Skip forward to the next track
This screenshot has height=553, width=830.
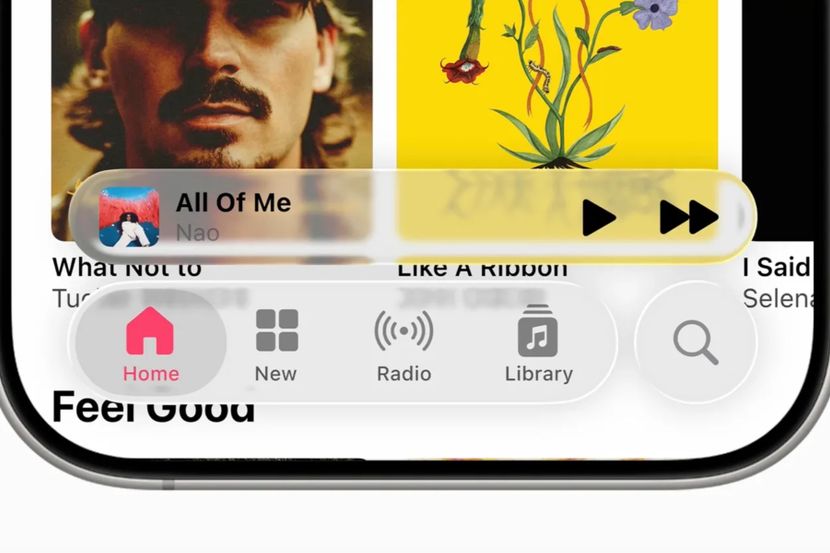coord(689,216)
